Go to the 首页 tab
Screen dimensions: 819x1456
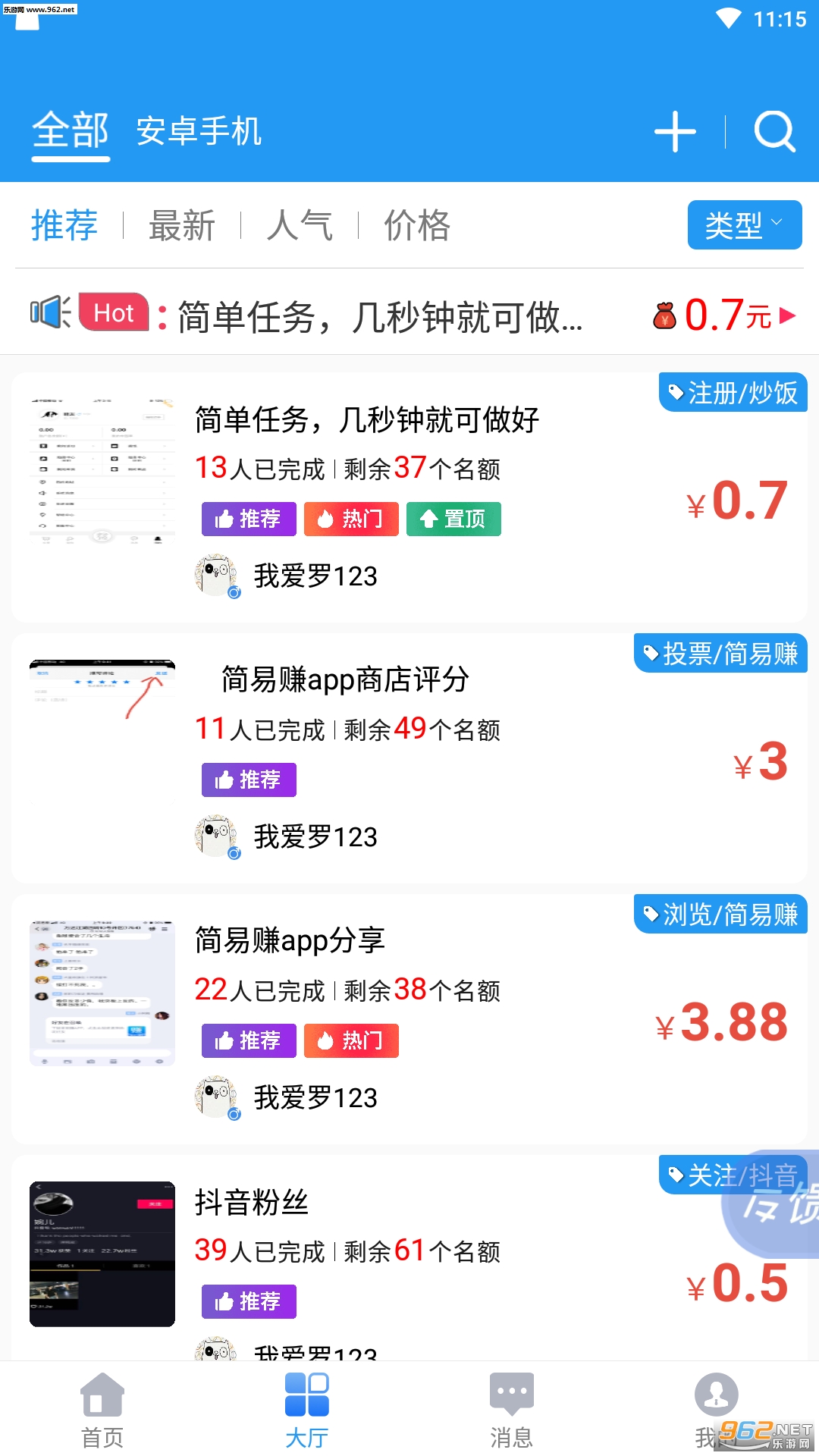pyautogui.click(x=102, y=1410)
